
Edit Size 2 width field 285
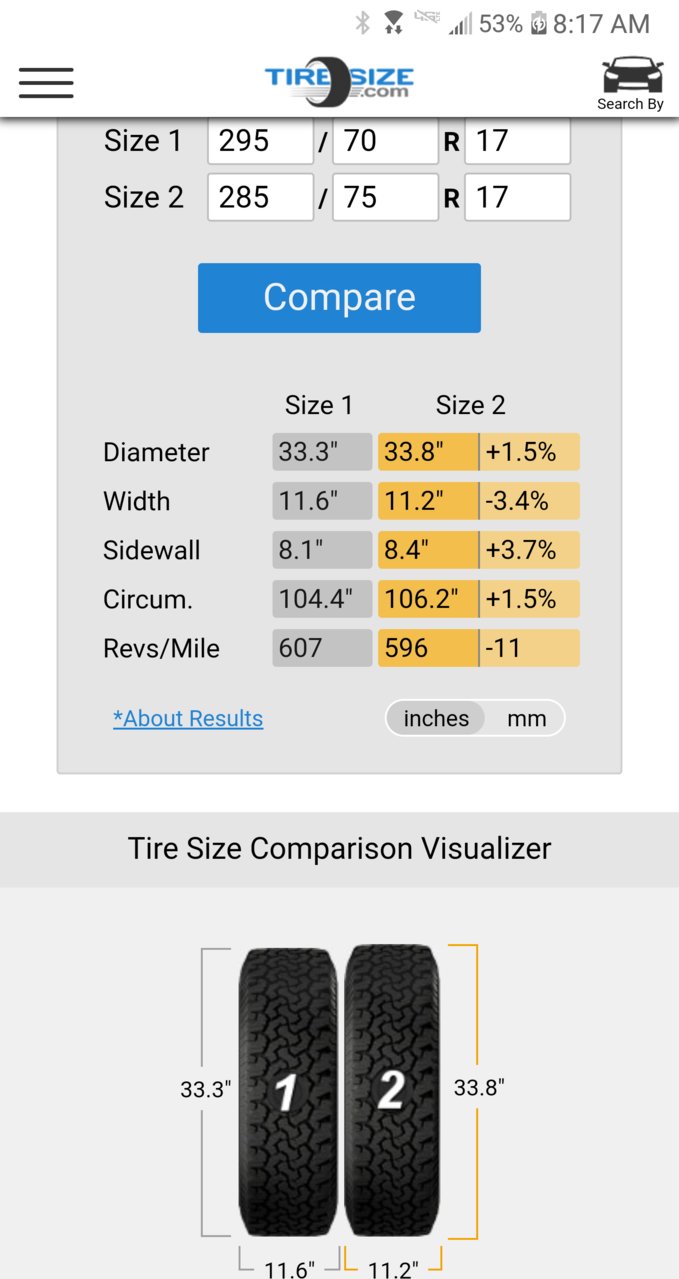pos(260,197)
